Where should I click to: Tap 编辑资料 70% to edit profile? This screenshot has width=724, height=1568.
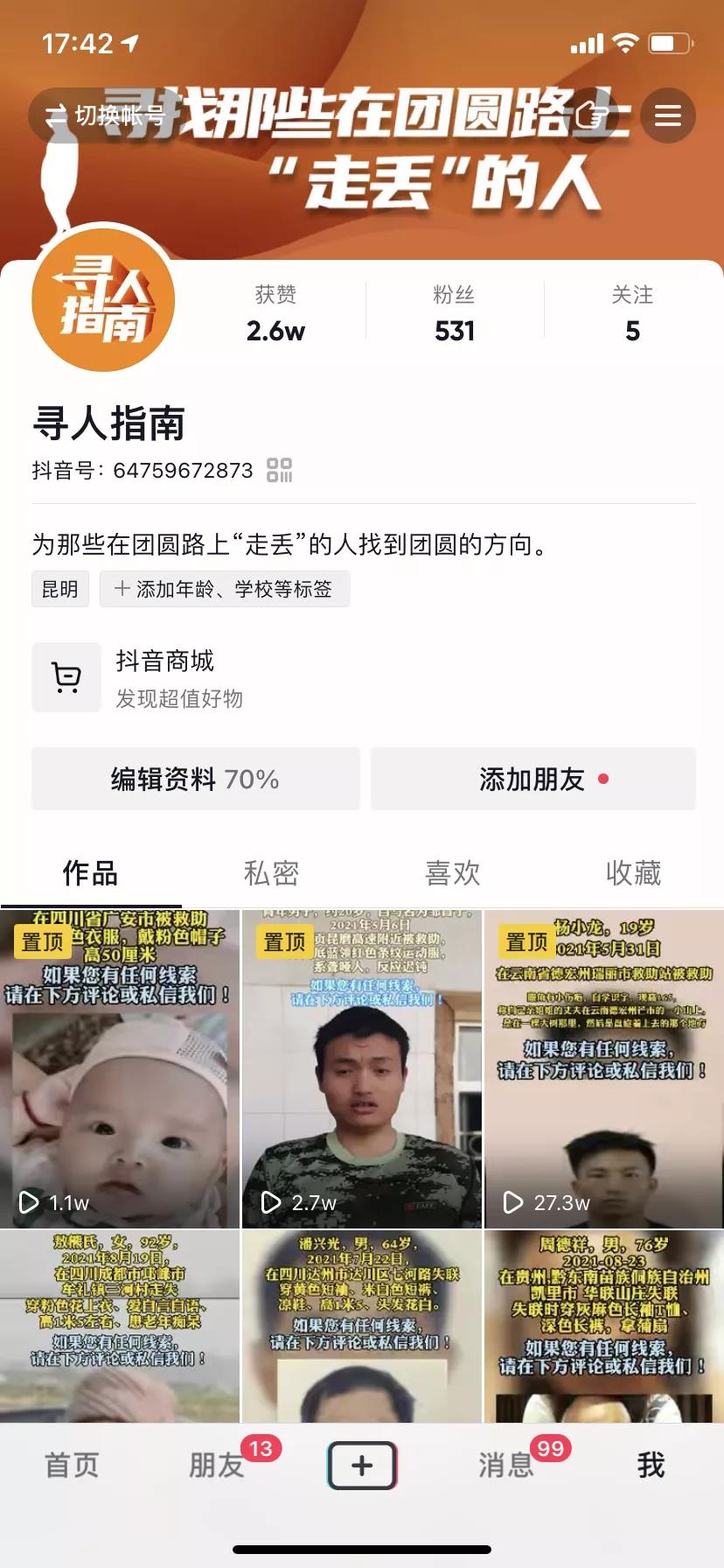pos(195,779)
